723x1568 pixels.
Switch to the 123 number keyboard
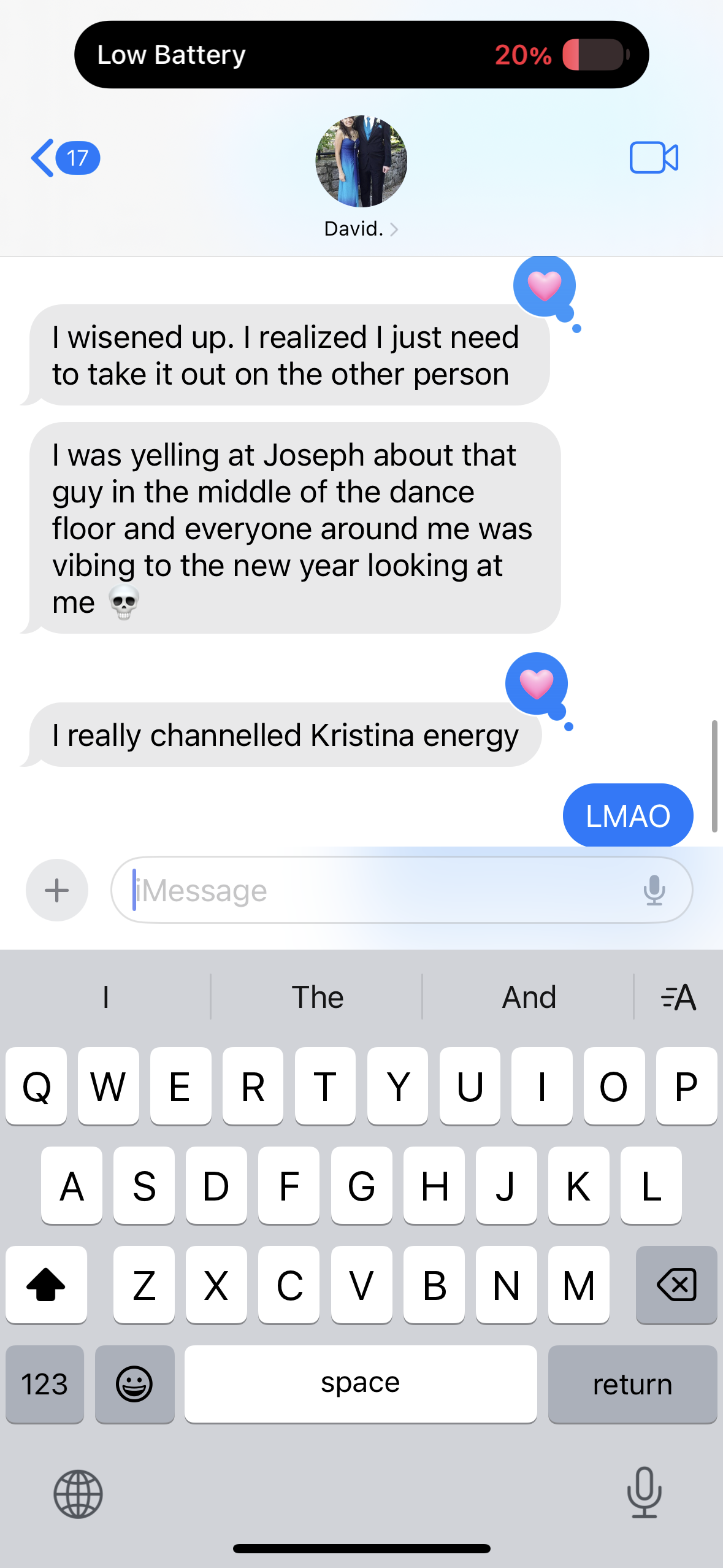pos(45,1384)
